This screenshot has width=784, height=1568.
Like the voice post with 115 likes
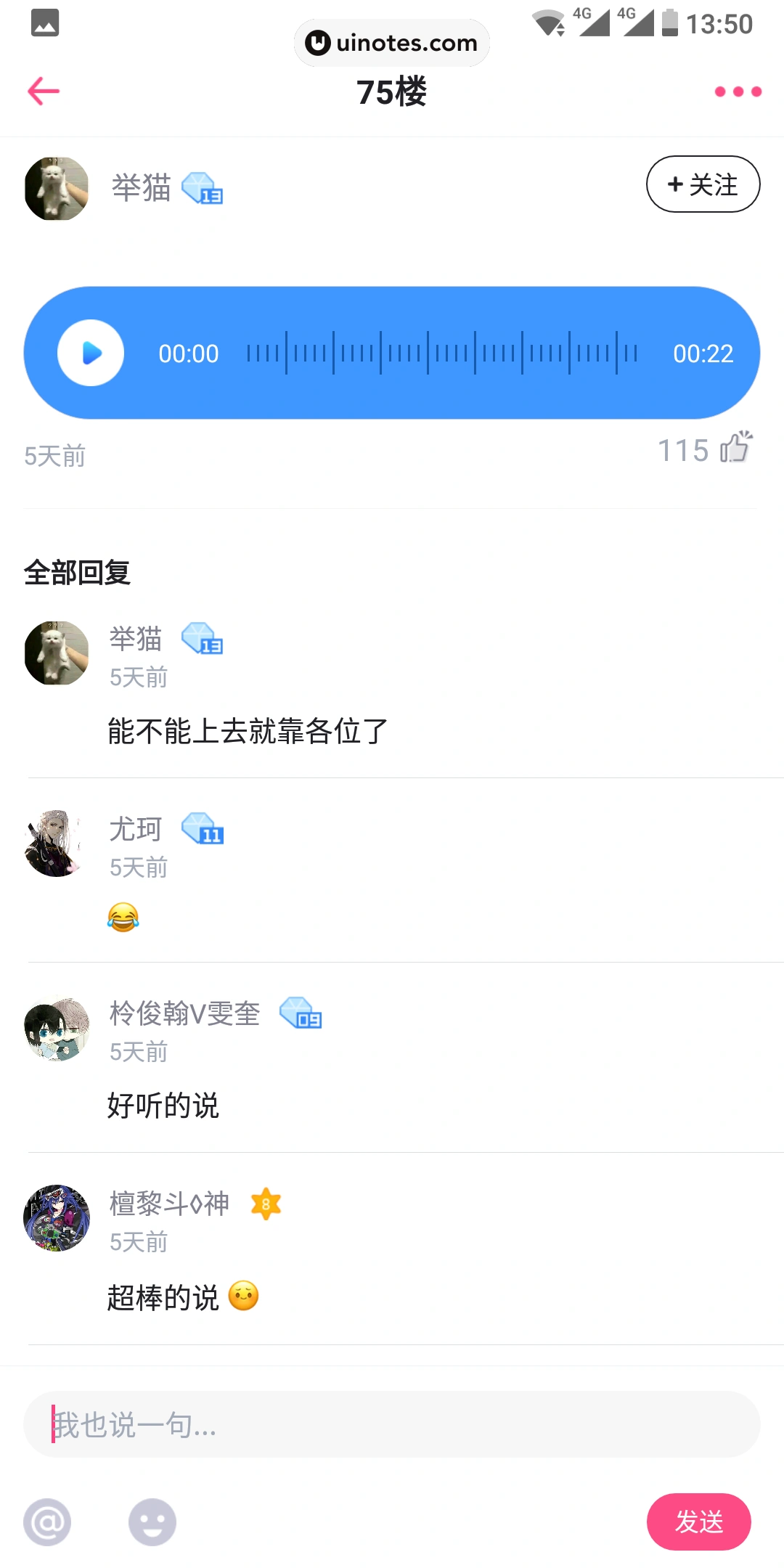[x=735, y=448]
